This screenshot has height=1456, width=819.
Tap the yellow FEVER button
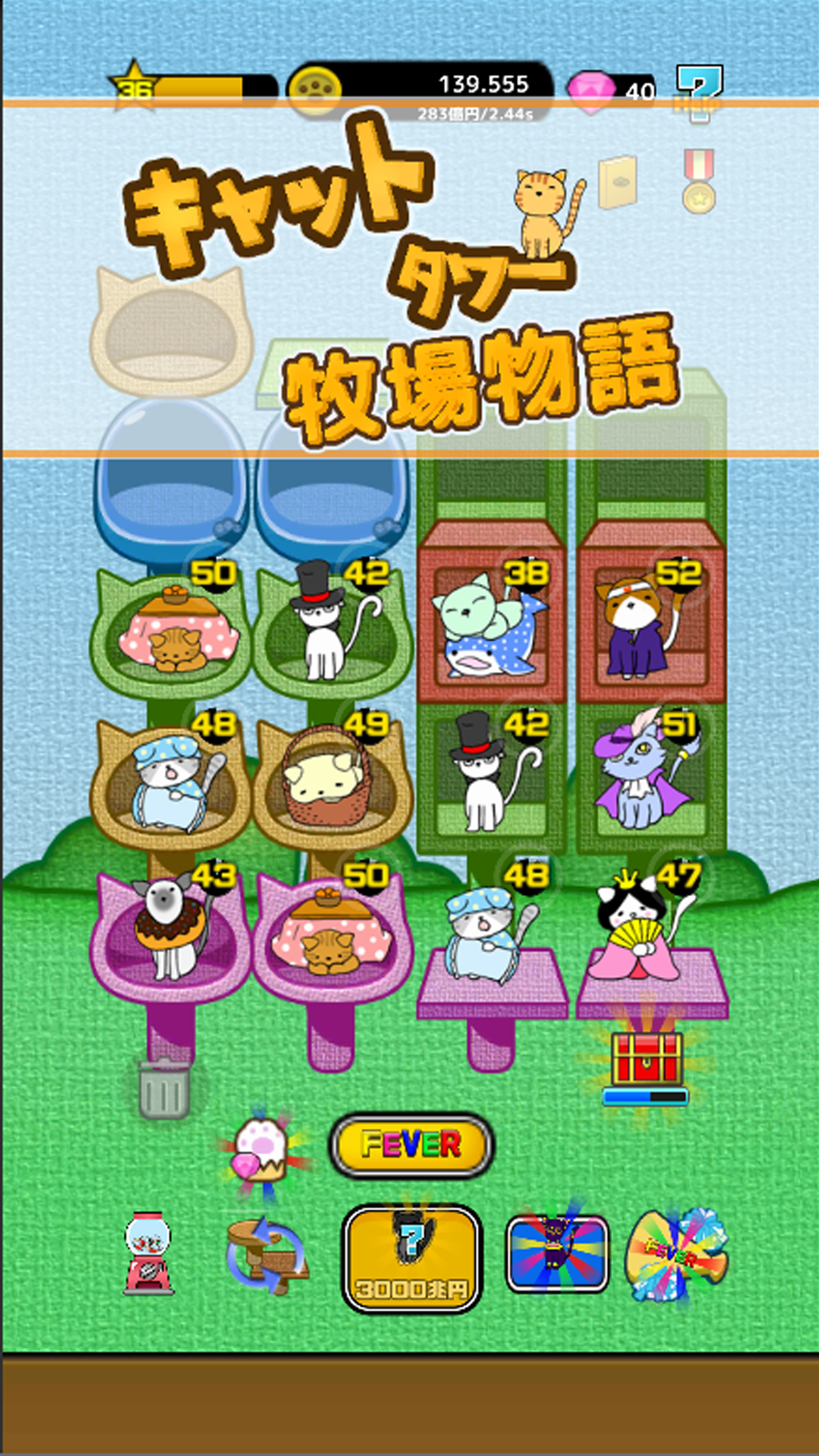[411, 1145]
